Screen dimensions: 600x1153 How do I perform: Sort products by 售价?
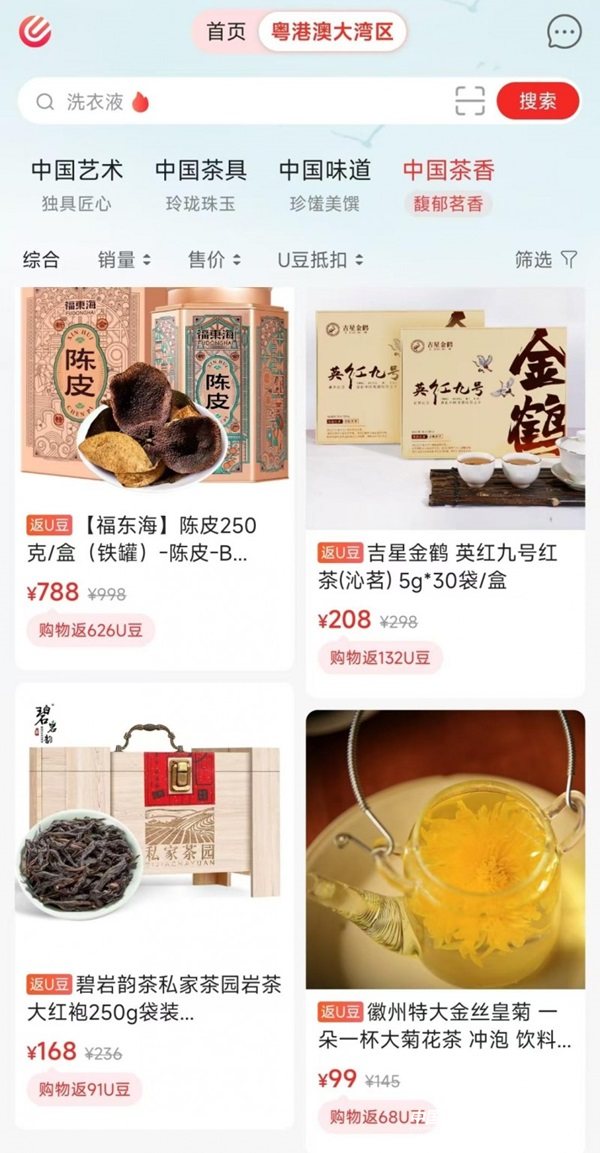[x=214, y=260]
